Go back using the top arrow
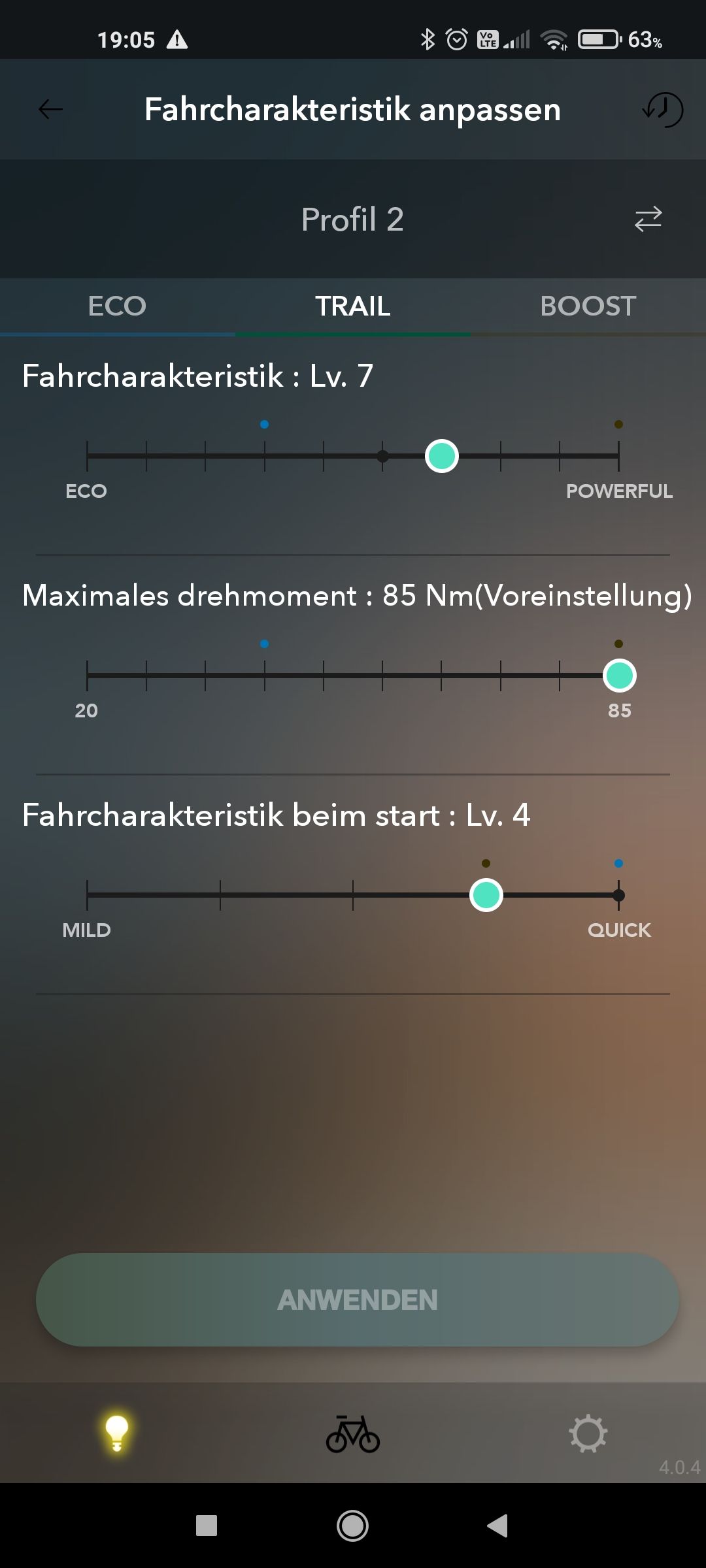Screen dimensions: 706x1568 tap(50, 109)
